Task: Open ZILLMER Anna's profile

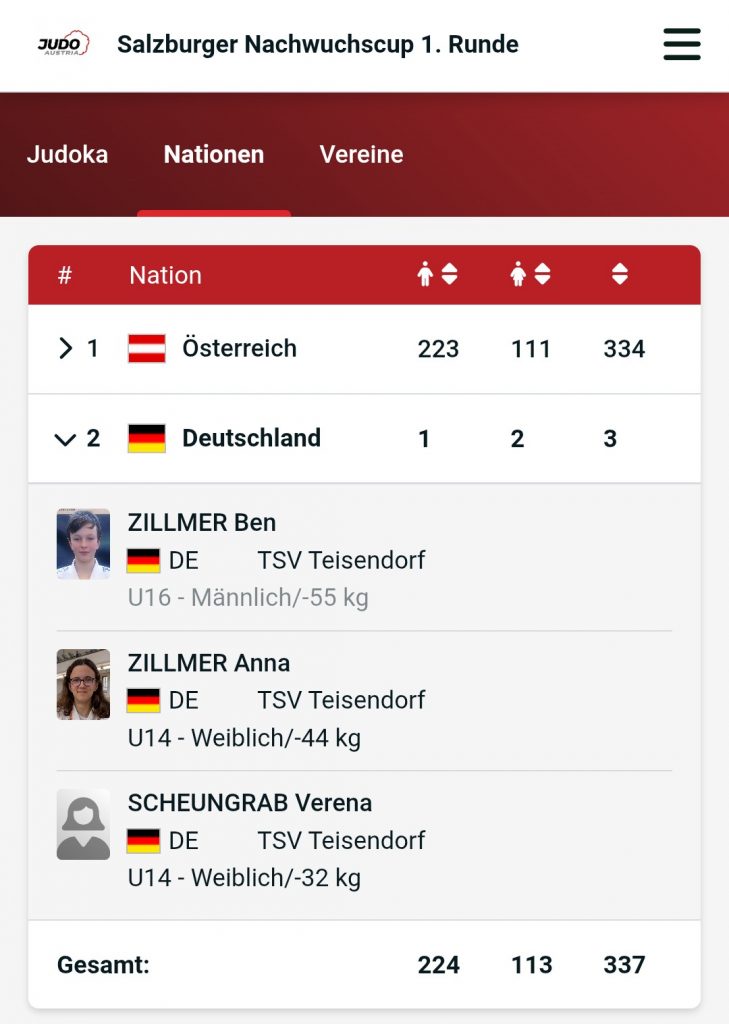Action: tap(209, 663)
